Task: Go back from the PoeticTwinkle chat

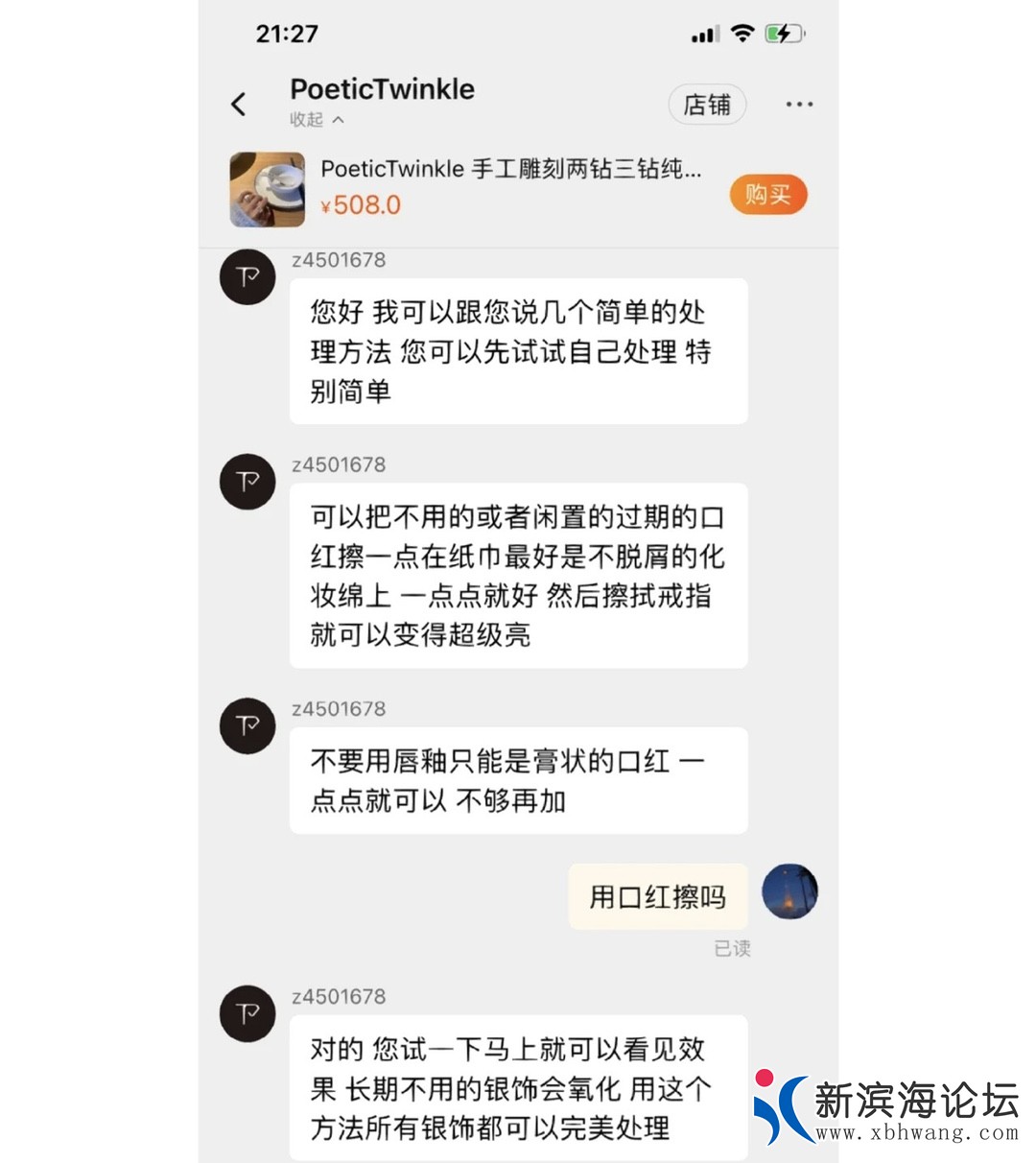Action: pos(239,104)
